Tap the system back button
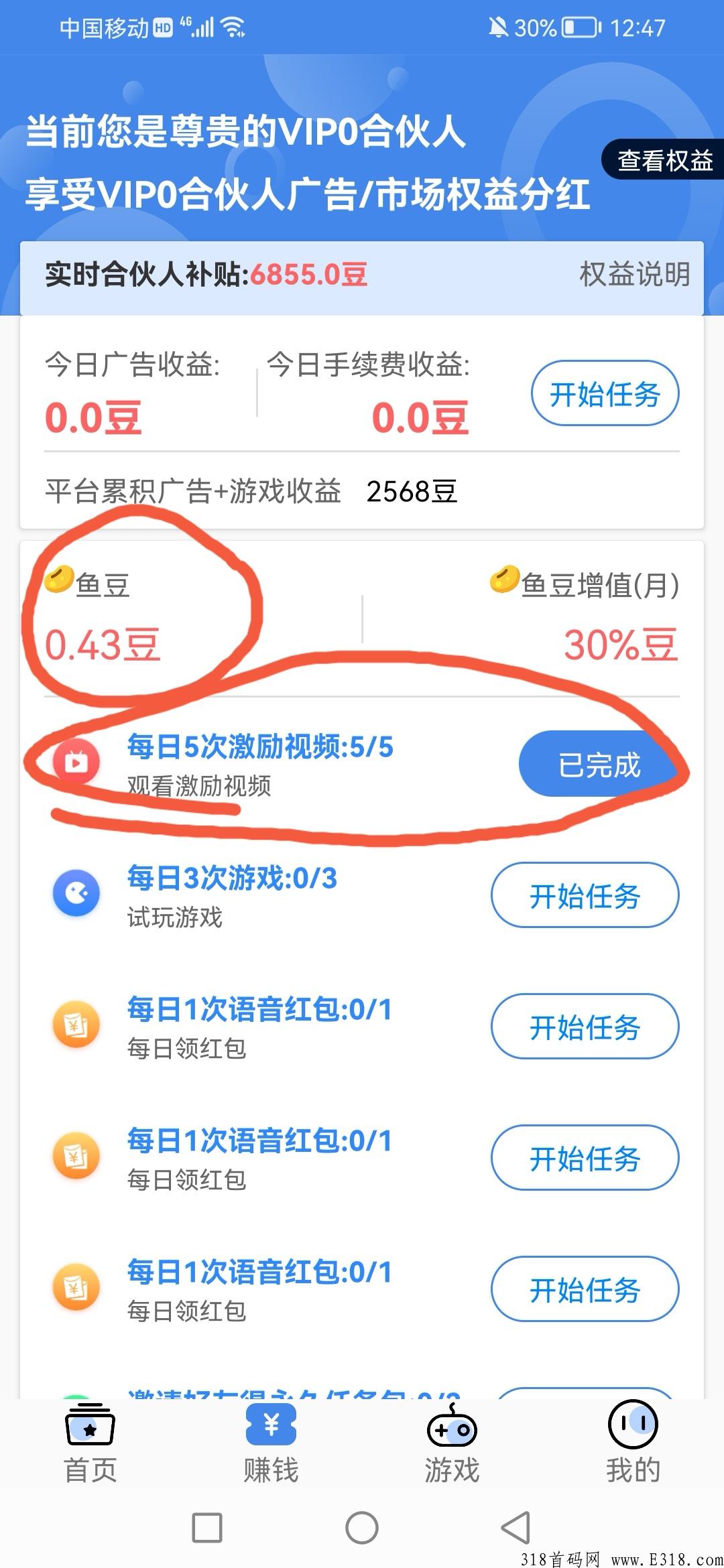The width and height of the screenshot is (724, 1568). 516,1528
